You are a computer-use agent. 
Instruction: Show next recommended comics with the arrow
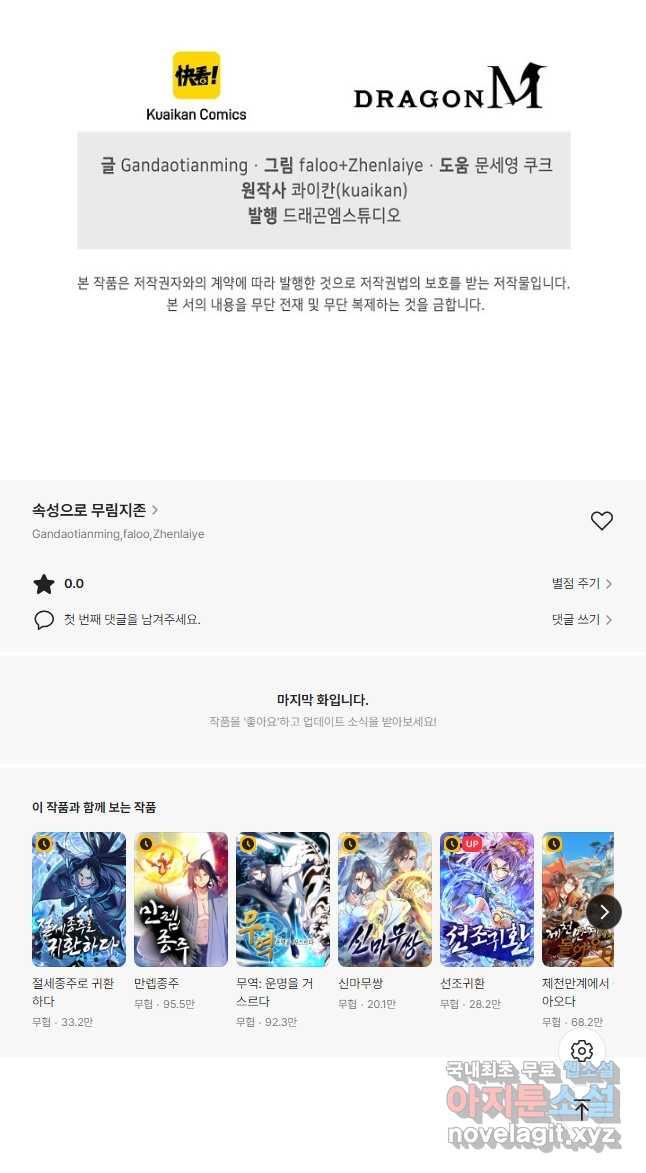click(x=604, y=911)
